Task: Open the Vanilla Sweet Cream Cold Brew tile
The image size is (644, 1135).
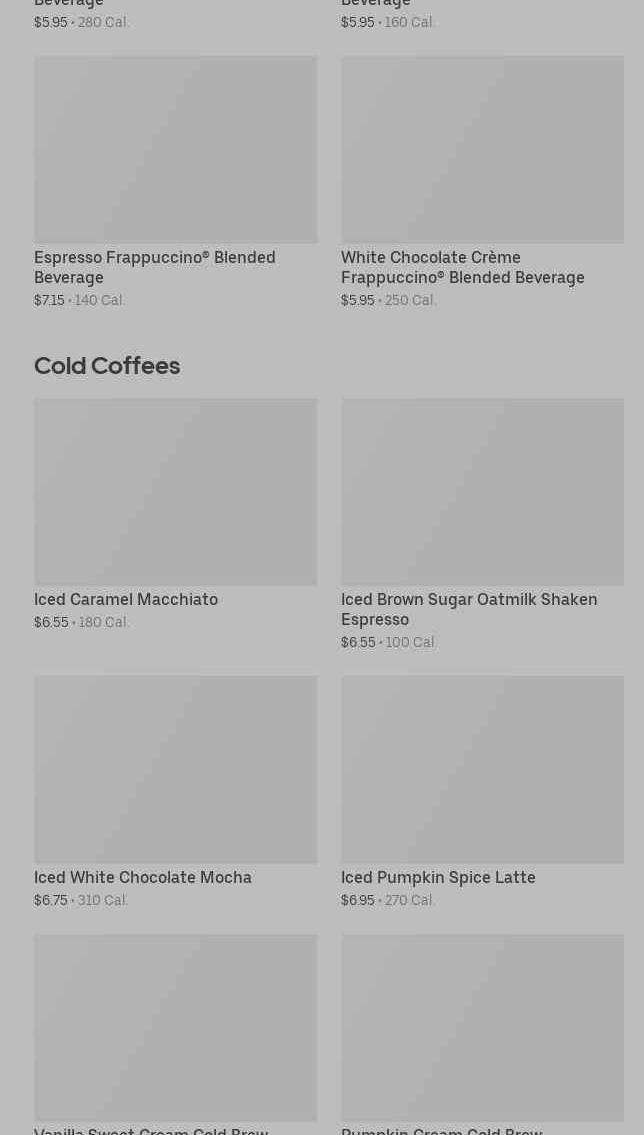Action: pos(175,1034)
